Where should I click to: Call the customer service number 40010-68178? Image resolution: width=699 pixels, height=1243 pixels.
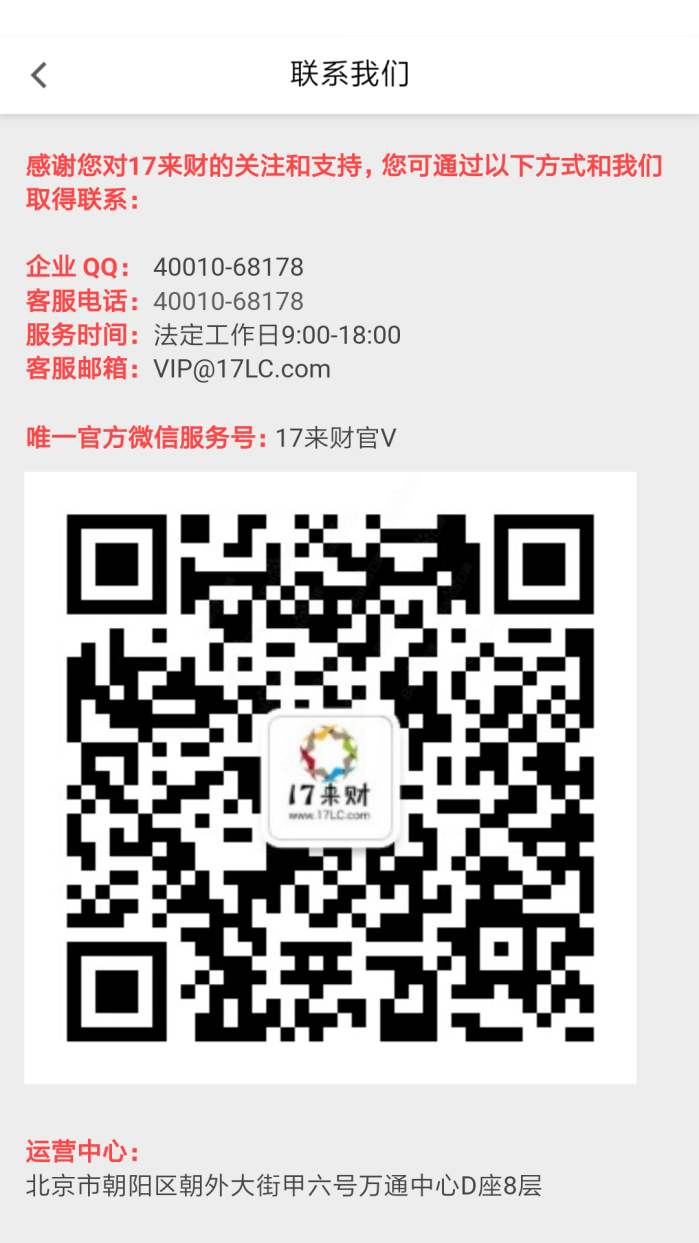point(228,301)
